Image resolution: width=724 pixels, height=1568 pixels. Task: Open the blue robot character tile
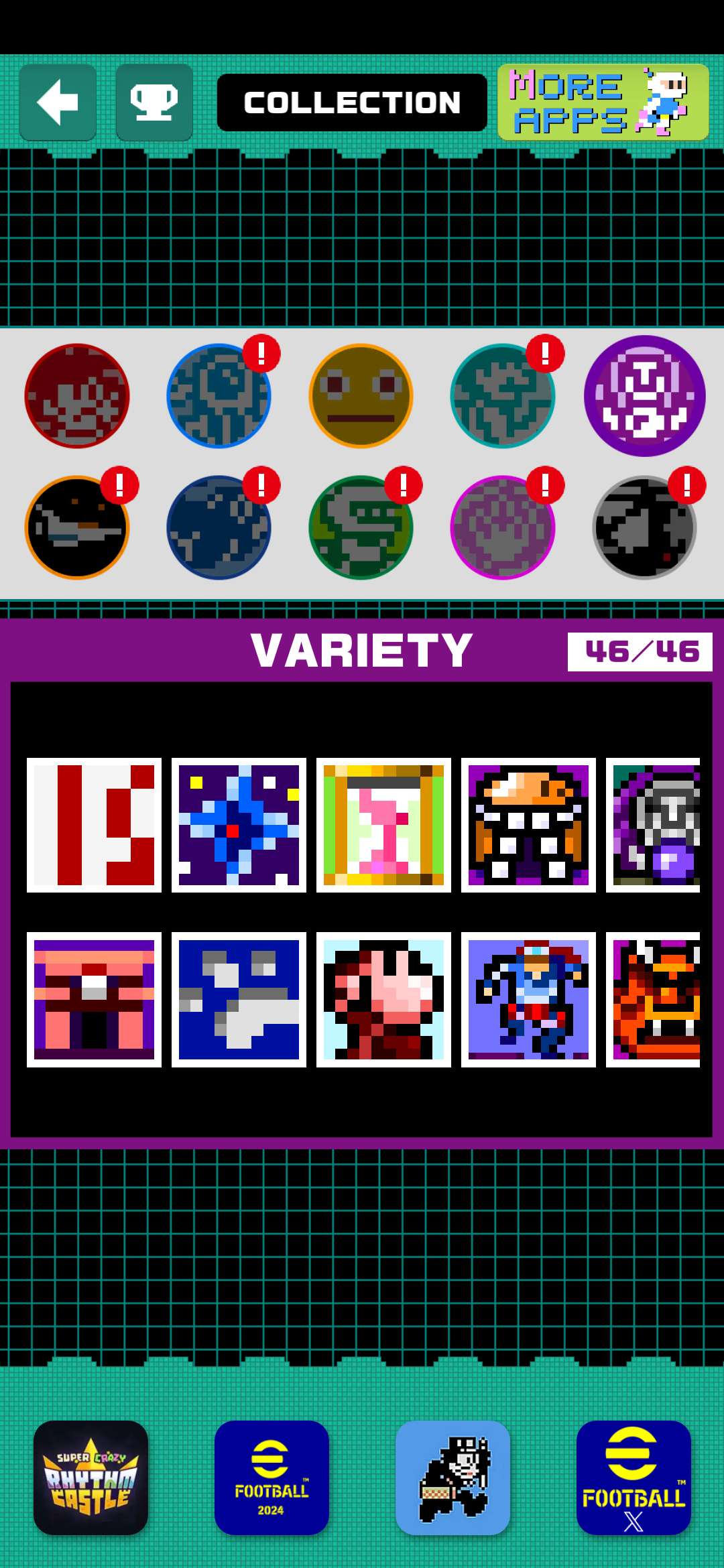[x=528, y=999]
